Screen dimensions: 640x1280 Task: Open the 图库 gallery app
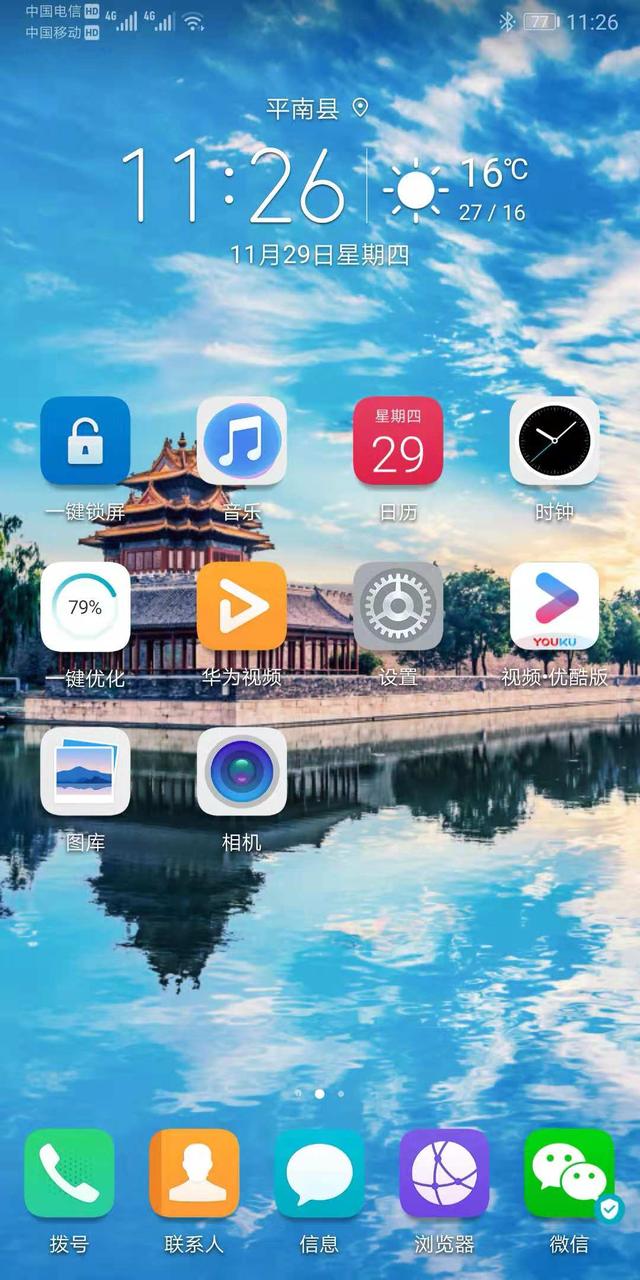tap(85, 772)
